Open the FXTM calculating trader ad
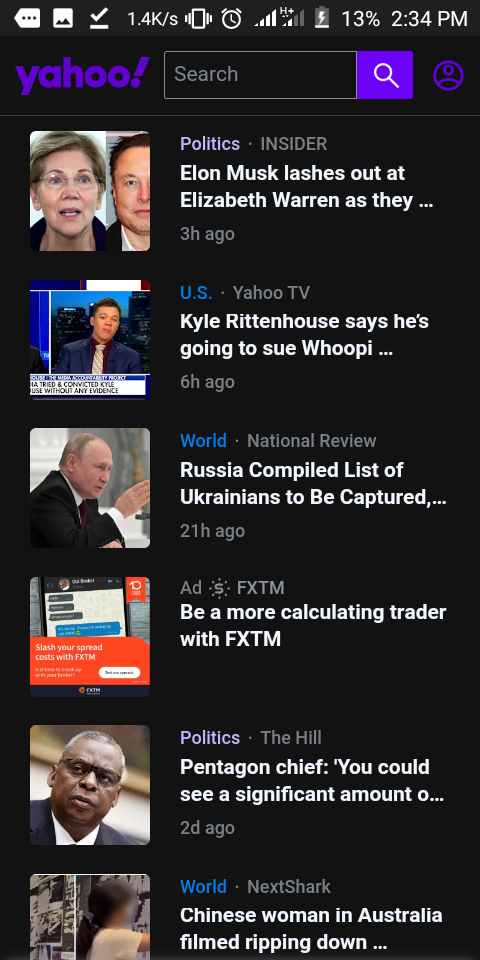 click(x=313, y=626)
